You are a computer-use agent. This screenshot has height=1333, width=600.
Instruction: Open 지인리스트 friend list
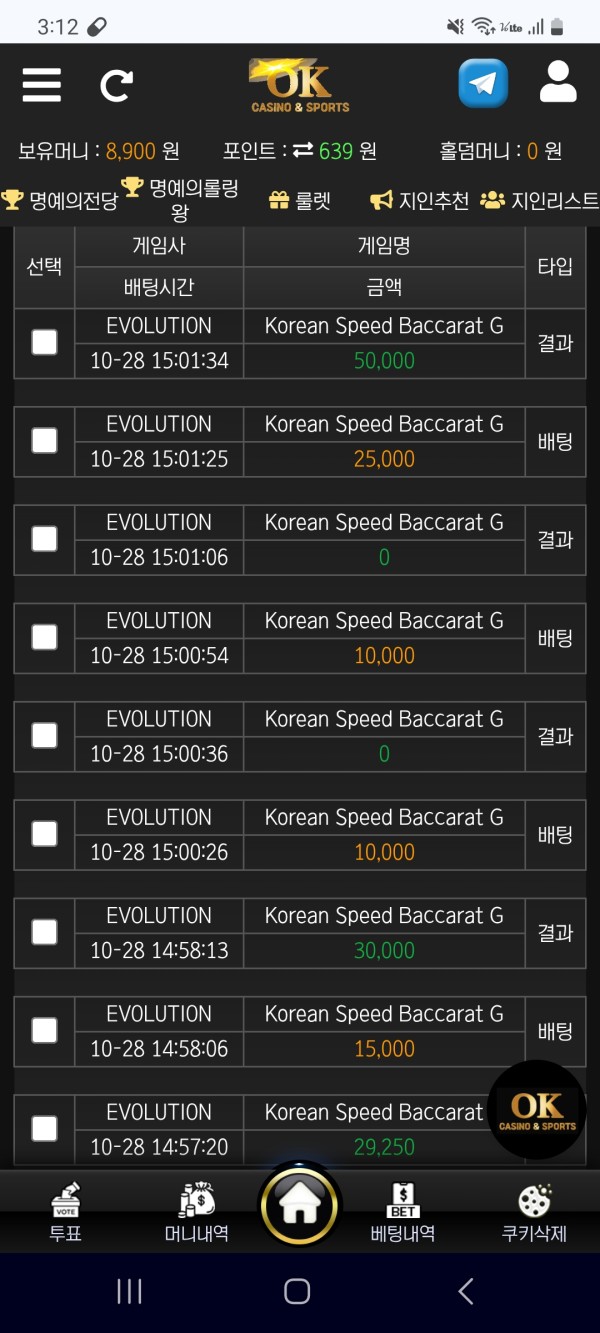540,201
